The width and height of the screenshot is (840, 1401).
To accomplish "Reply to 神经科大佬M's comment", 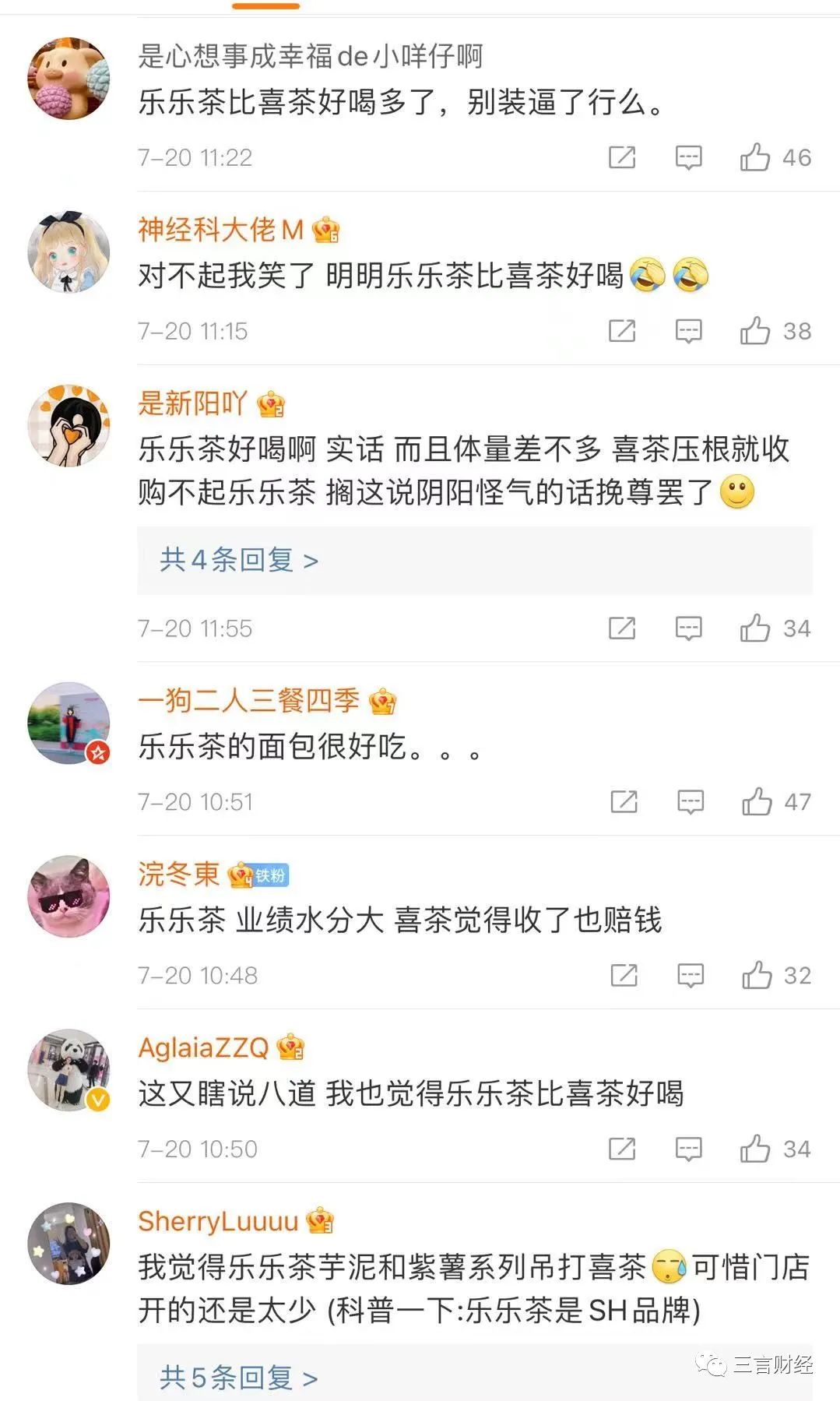I will (x=688, y=331).
